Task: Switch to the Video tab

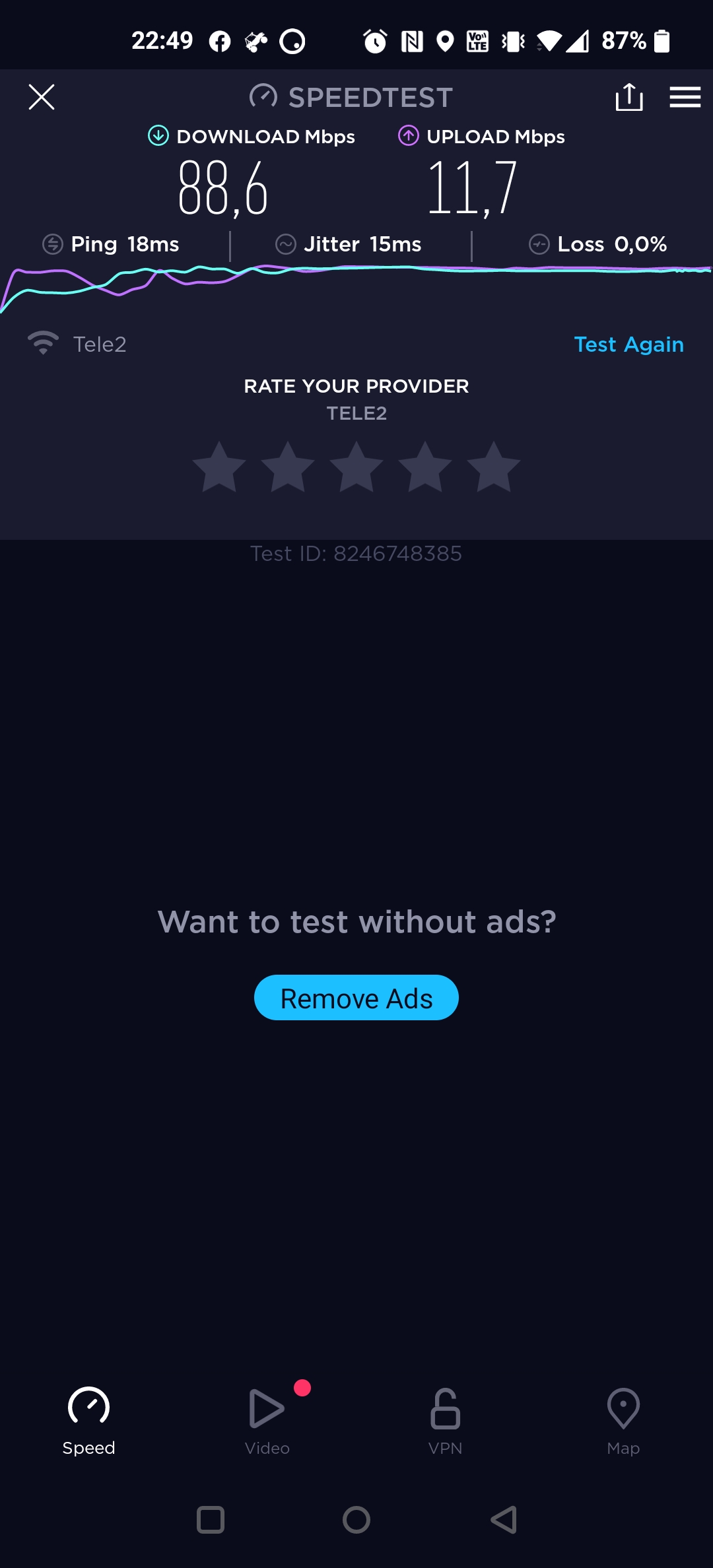Action: tap(267, 1420)
